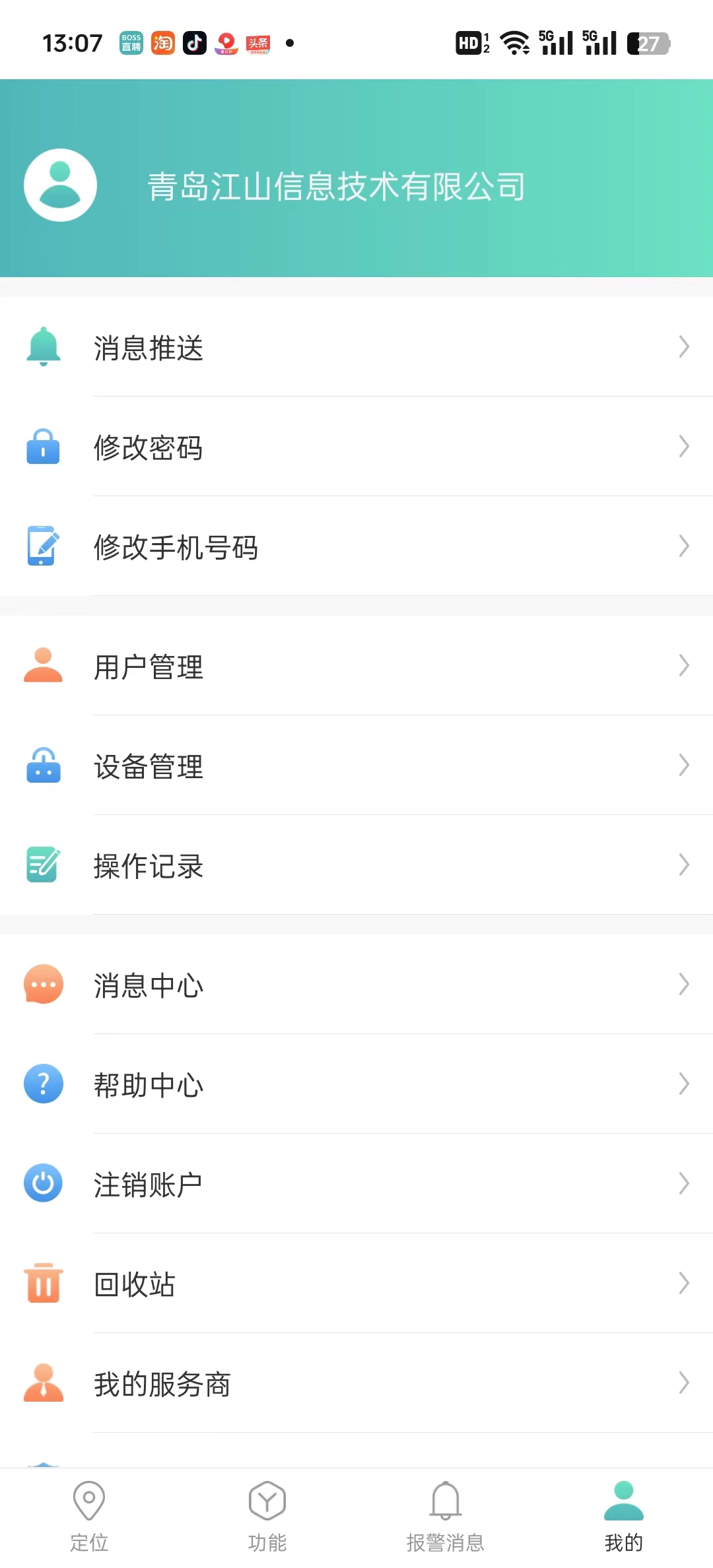Open 消息推送 settings

[x=356, y=347]
